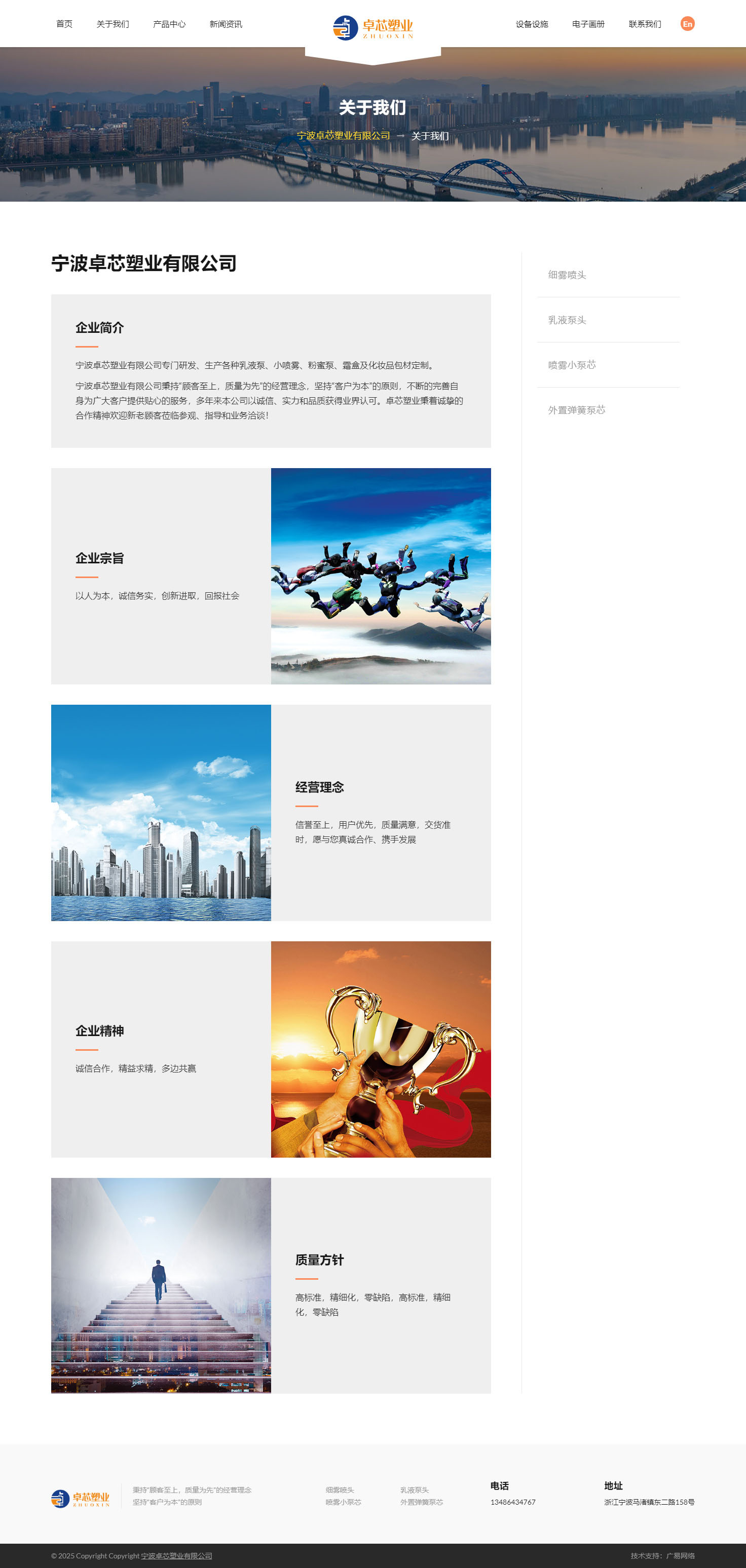Screen dimensions: 746x1568
Task: Open footer link 喷雾小泵芯
Action: (x=344, y=1502)
